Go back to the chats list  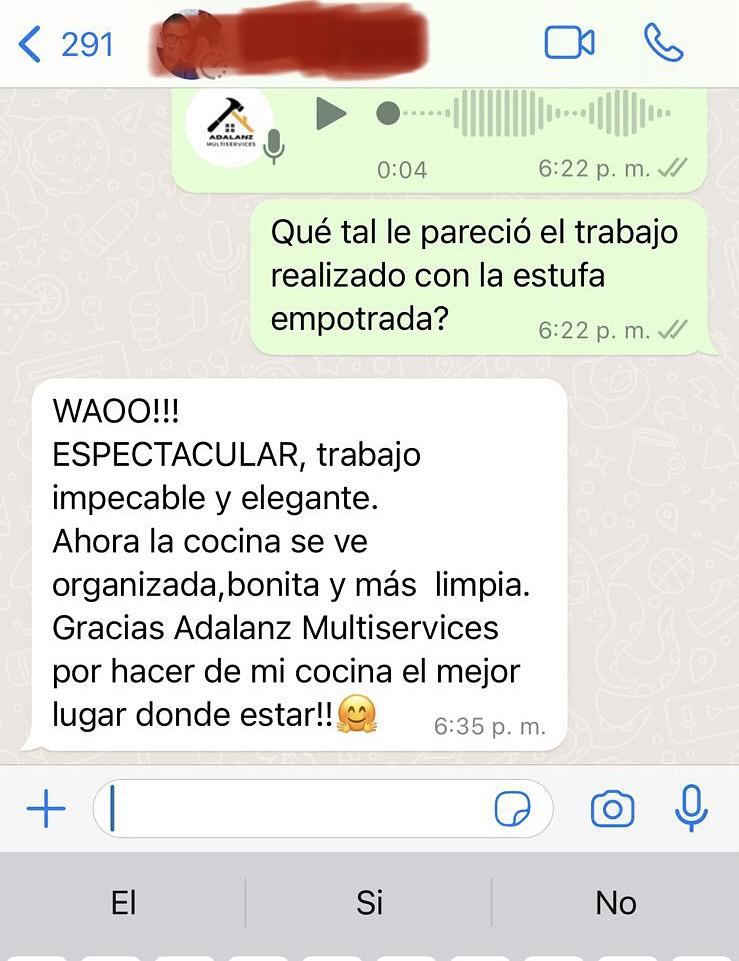click(65, 44)
